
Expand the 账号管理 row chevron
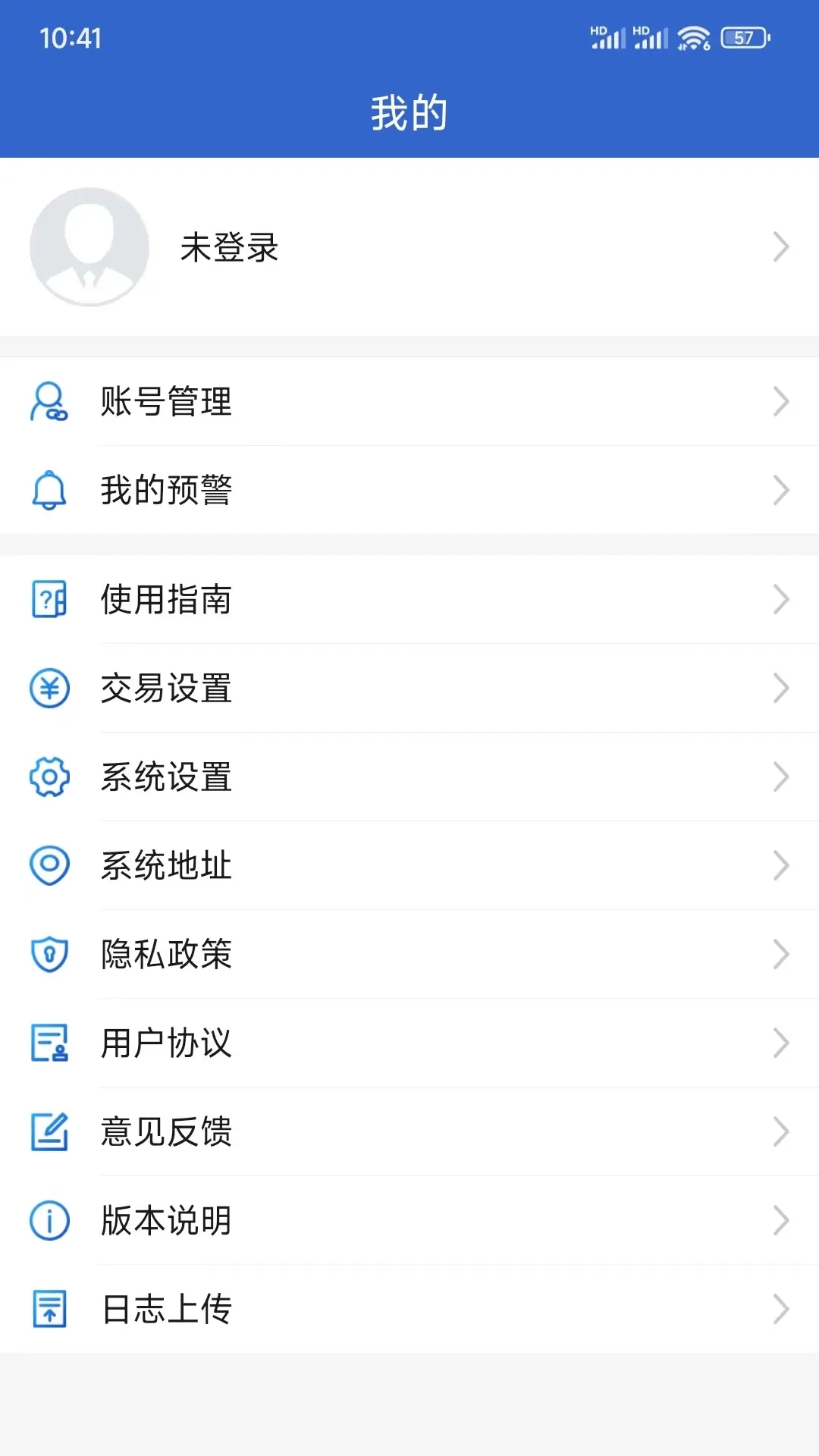pyautogui.click(x=782, y=403)
